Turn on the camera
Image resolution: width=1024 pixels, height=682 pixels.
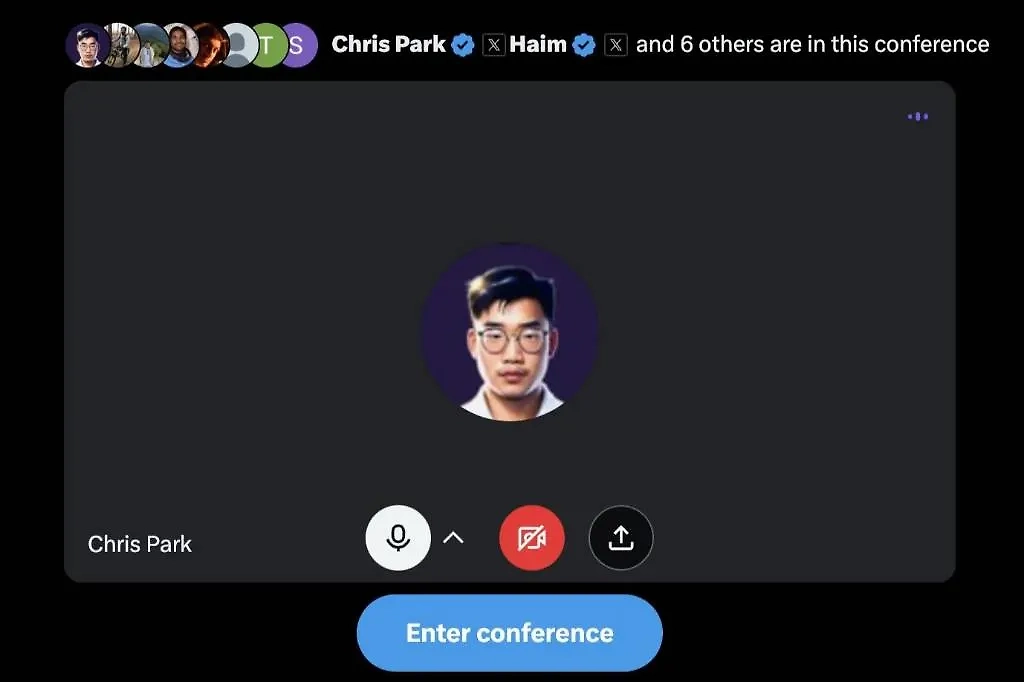[531, 538]
